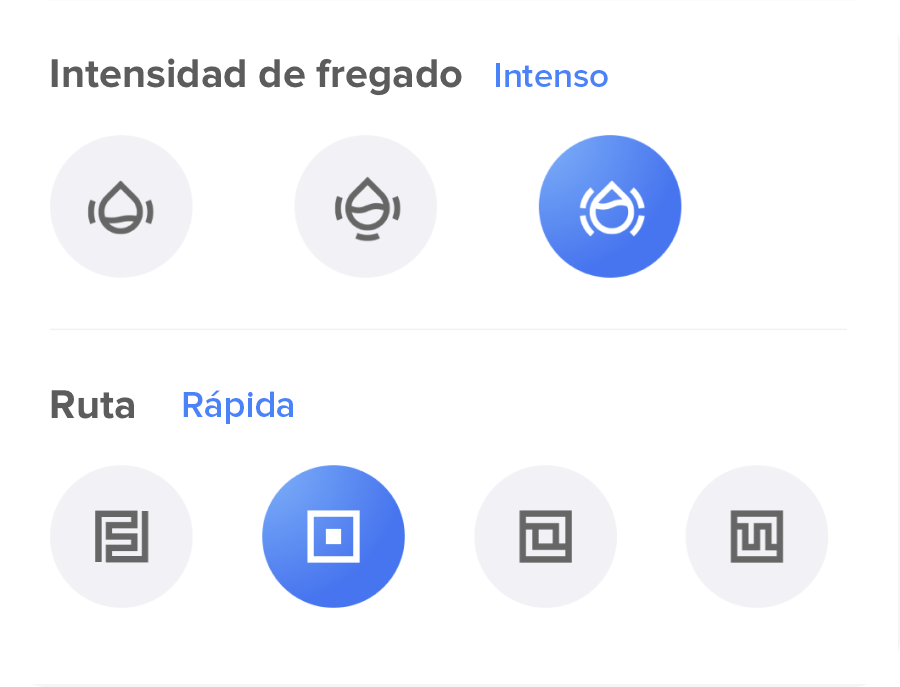Screen dimensions: 900x687
Task: Pick the zigzag comb route pattern icon
Action: point(757,537)
